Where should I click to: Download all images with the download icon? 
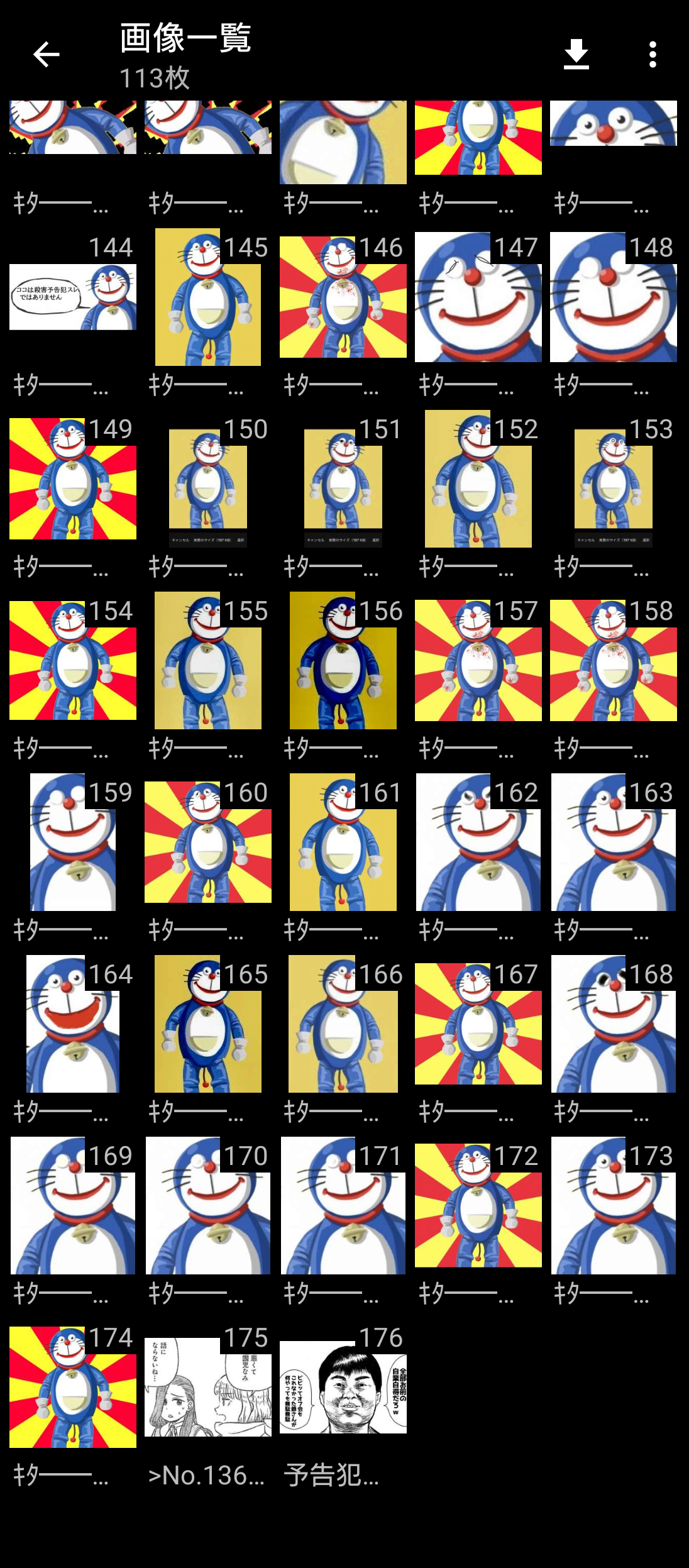tap(576, 55)
